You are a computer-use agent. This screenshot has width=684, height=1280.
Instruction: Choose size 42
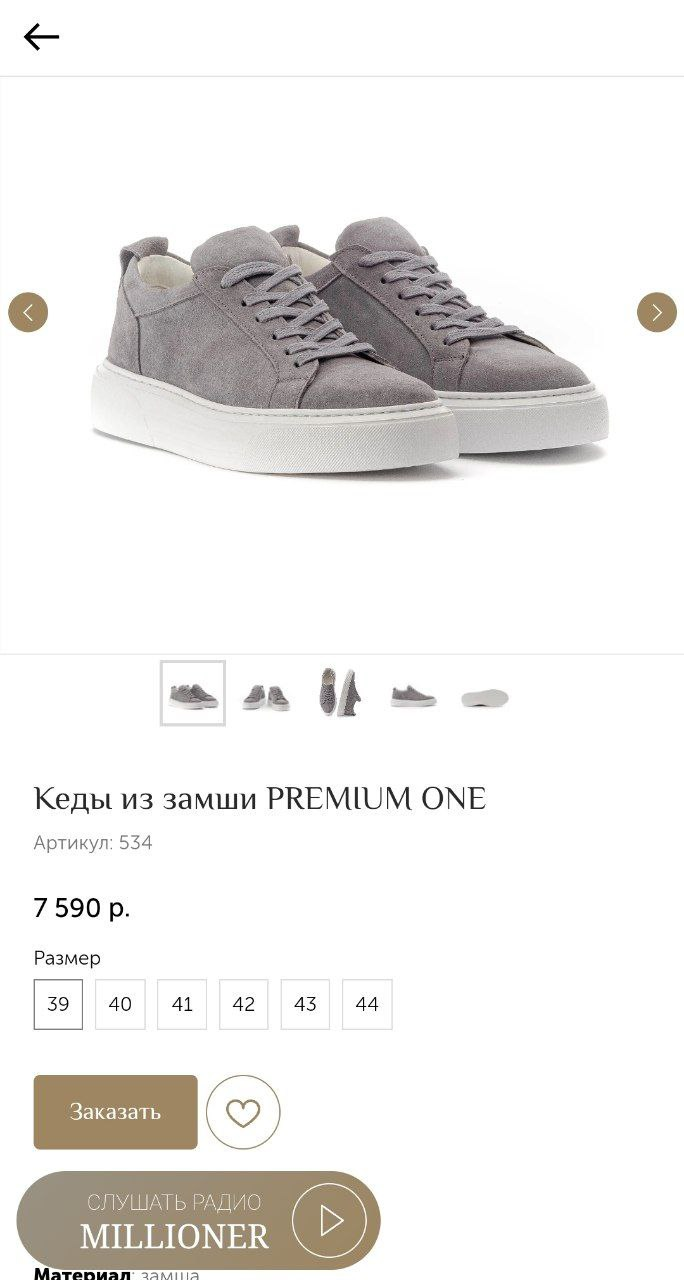[x=244, y=1004]
